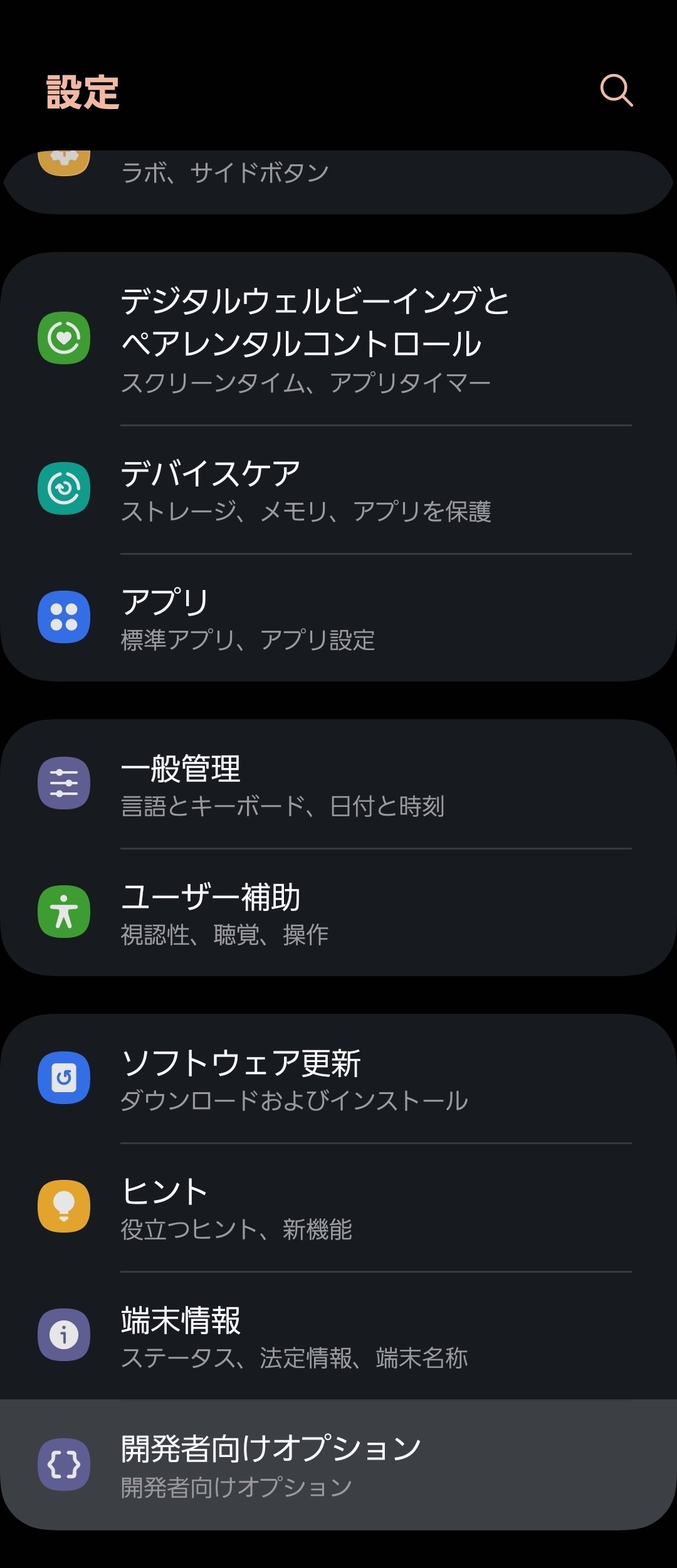Open ソフトウェア更新
The height and width of the screenshot is (1568, 677).
coord(338,1079)
